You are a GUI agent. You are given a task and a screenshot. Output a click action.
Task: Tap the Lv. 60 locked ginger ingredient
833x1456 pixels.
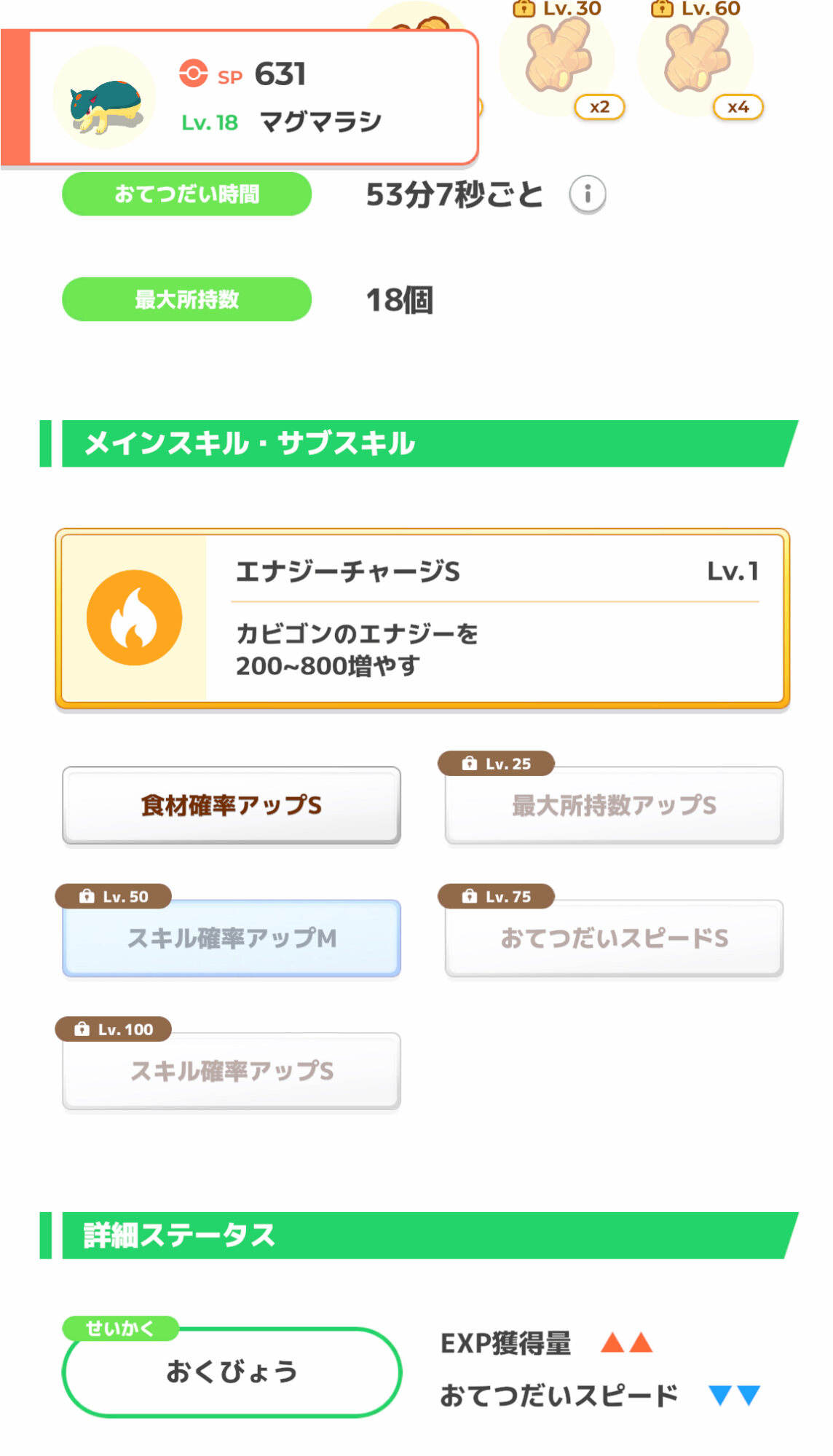click(x=697, y=58)
